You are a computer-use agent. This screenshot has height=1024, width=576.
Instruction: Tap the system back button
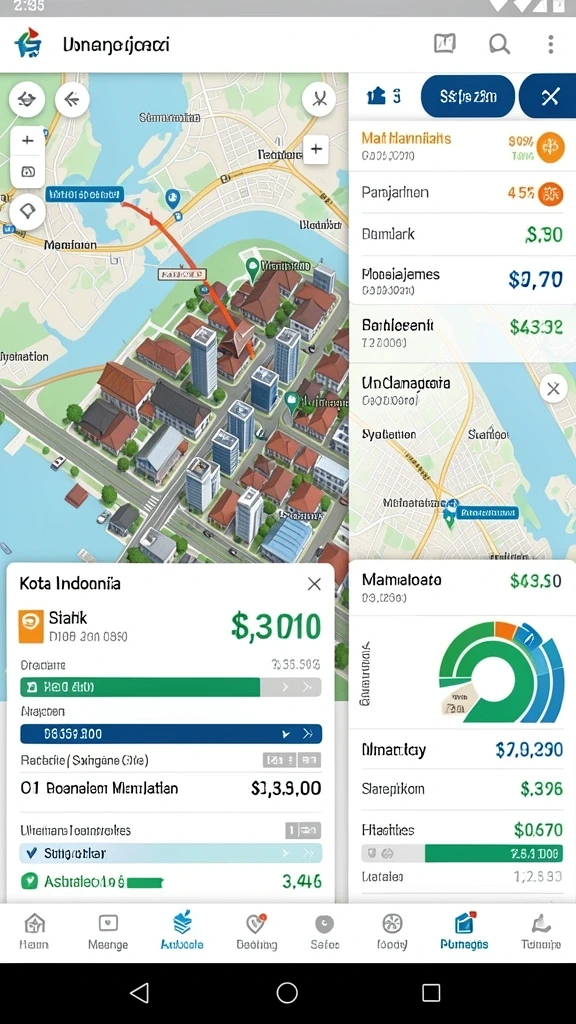[140, 993]
